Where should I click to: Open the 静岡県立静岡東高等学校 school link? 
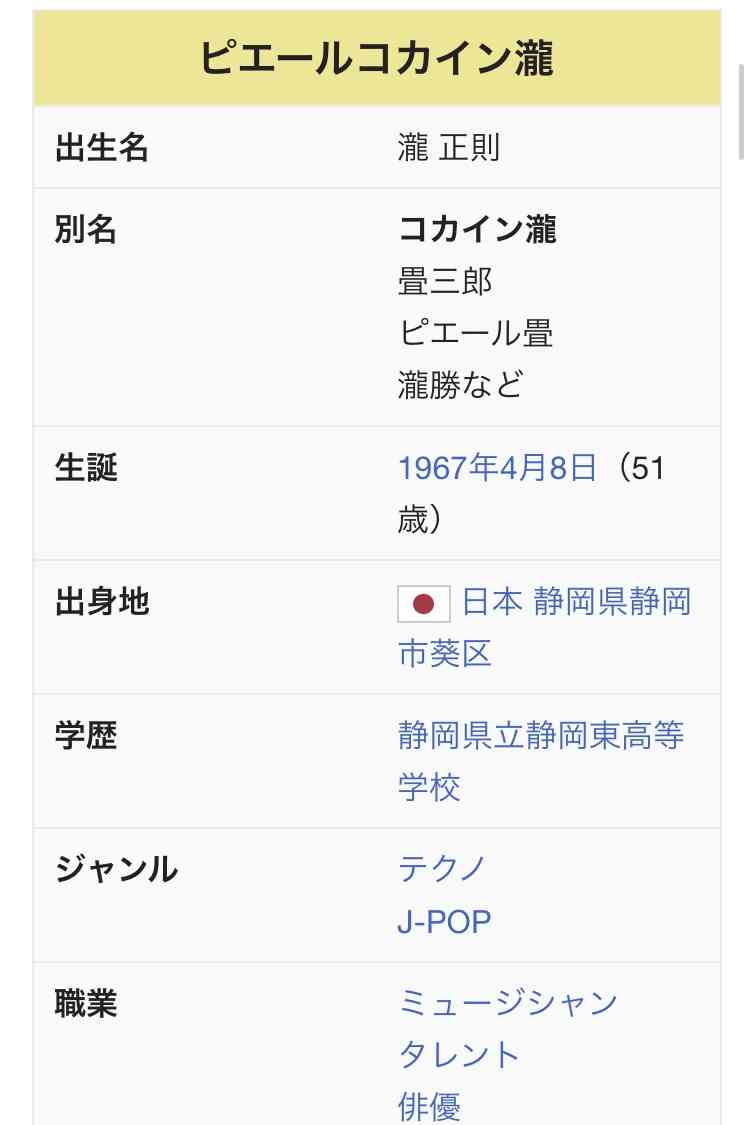[540, 736]
